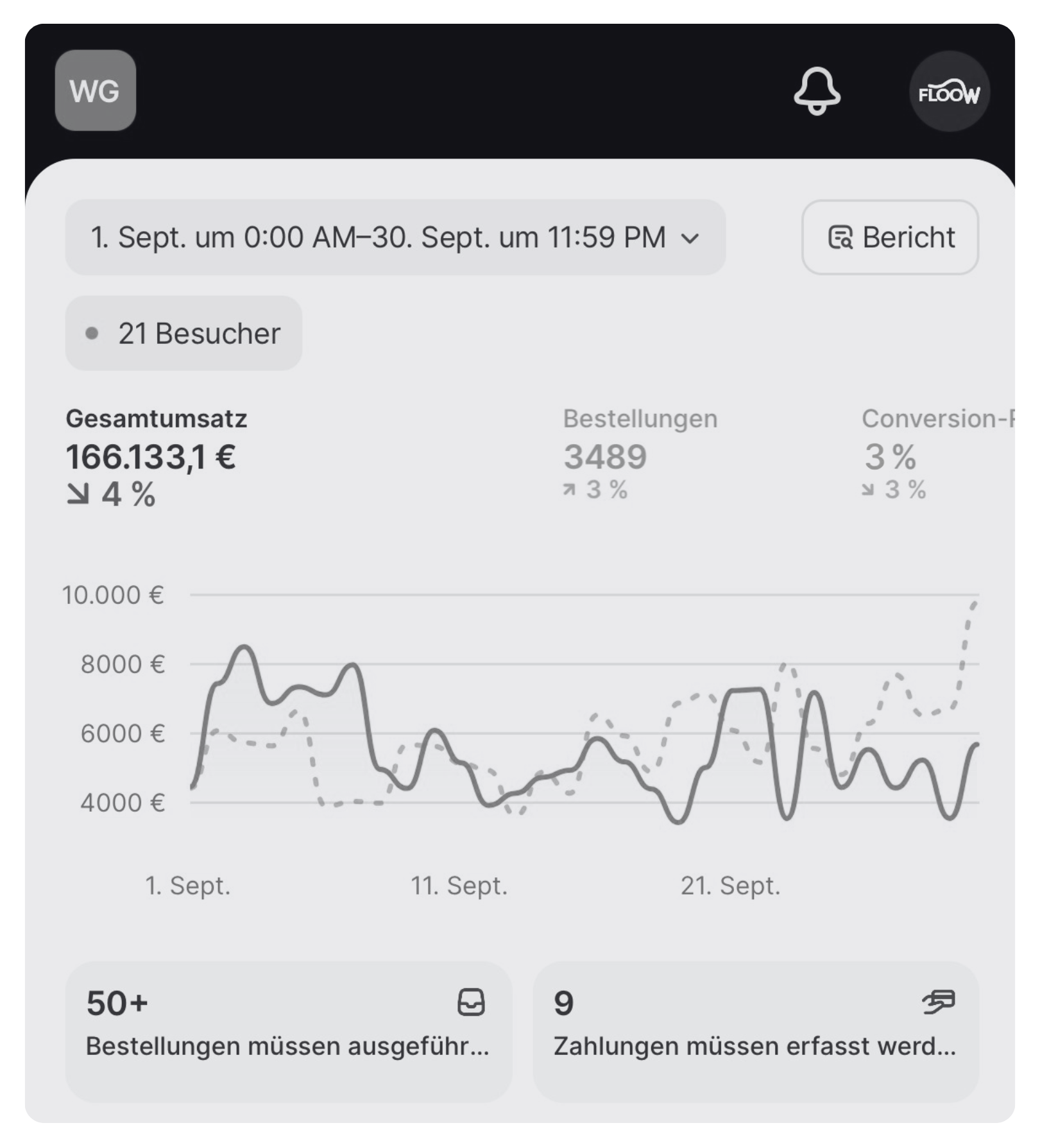
Task: Expand the September date range dropdown
Action: point(395,237)
